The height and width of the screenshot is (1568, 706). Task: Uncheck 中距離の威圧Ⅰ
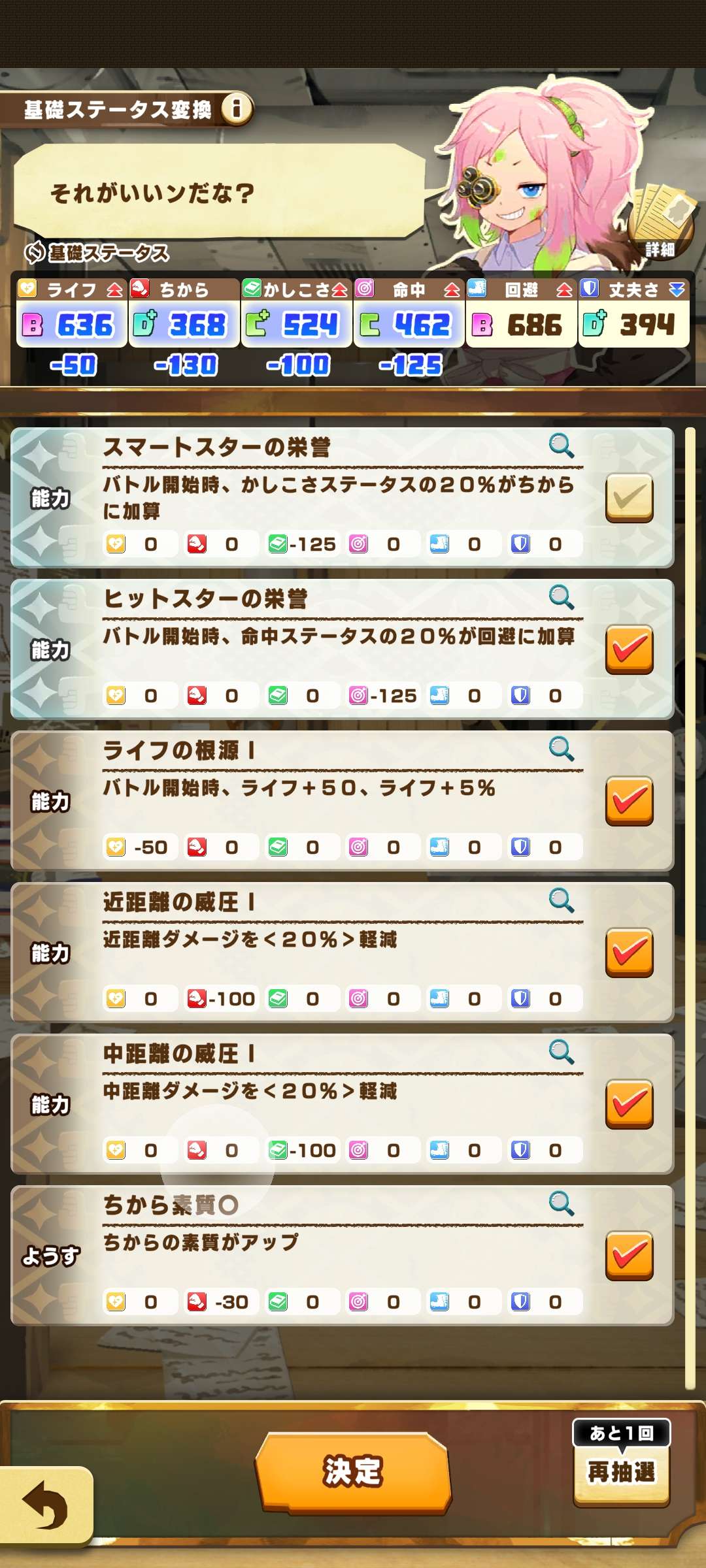(x=629, y=1104)
